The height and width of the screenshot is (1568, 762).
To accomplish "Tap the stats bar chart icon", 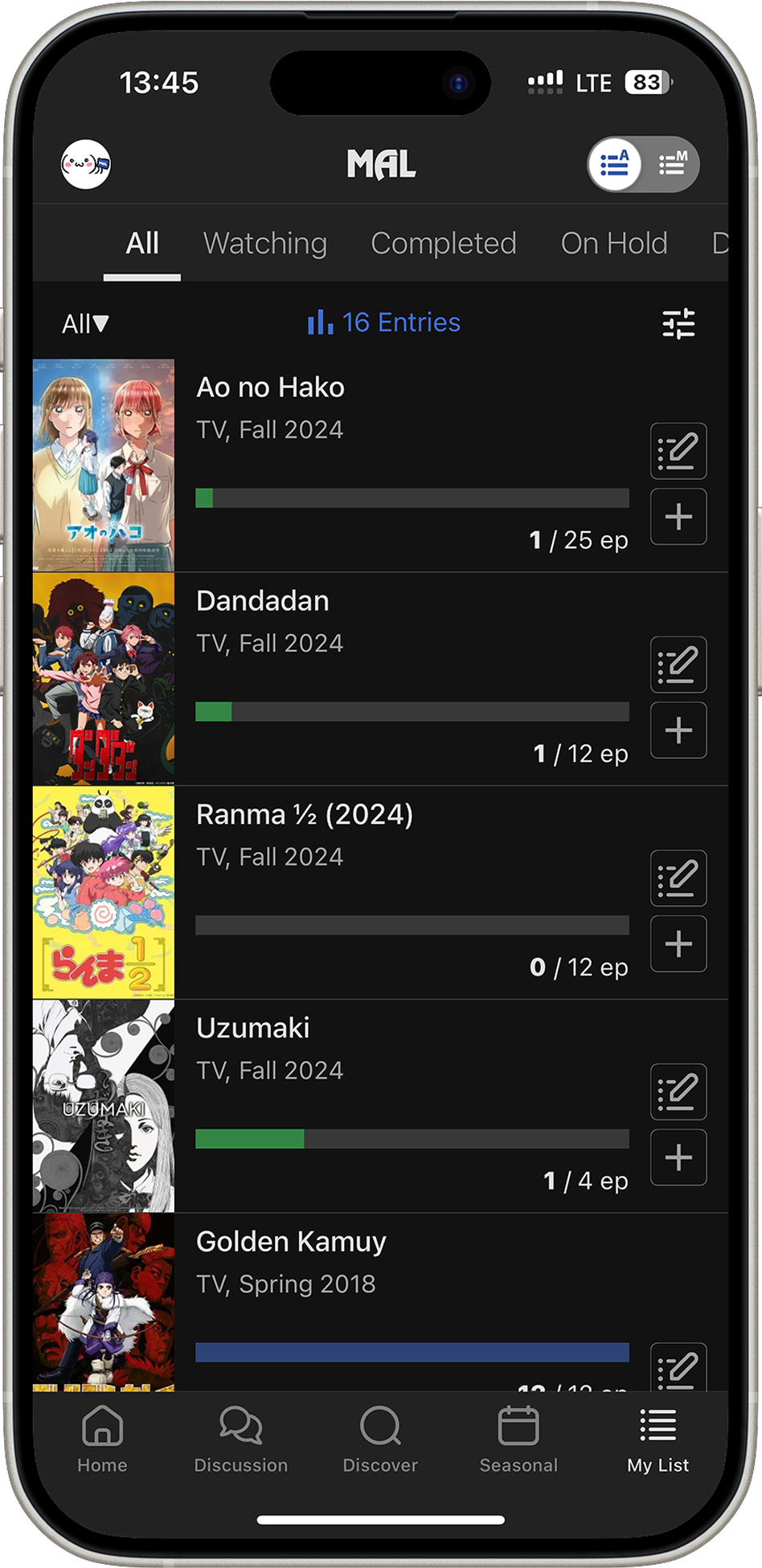I will pos(321,322).
